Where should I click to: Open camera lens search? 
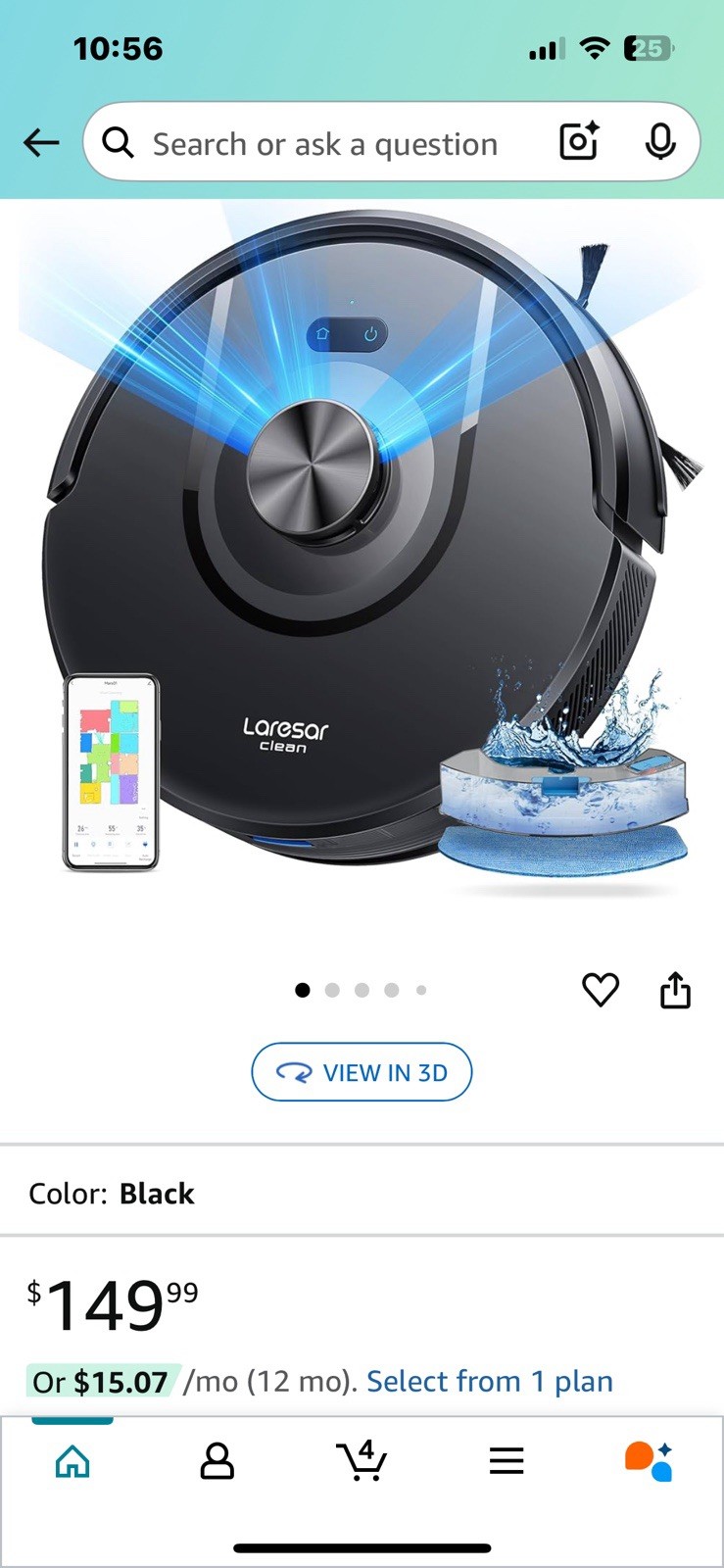[x=578, y=142]
